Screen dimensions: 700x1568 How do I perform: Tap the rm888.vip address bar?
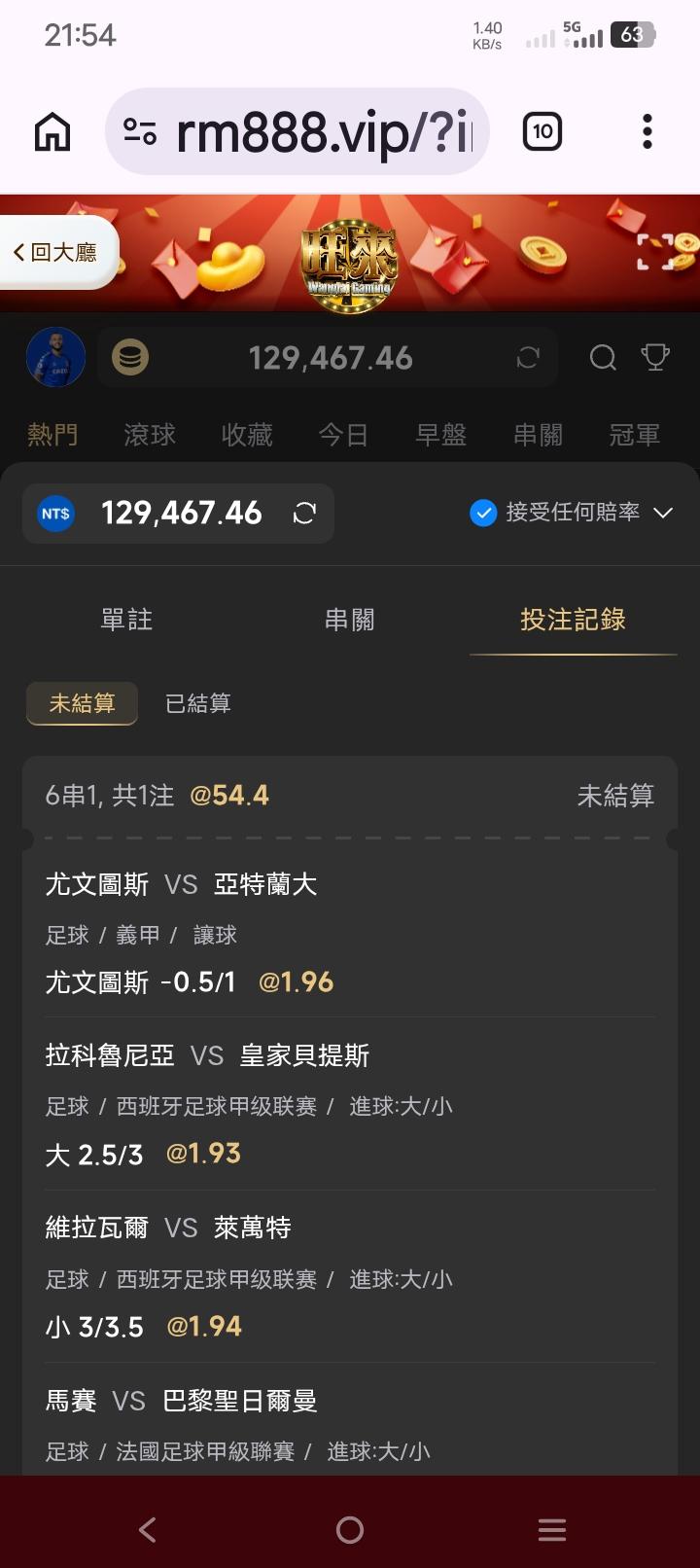click(x=297, y=131)
